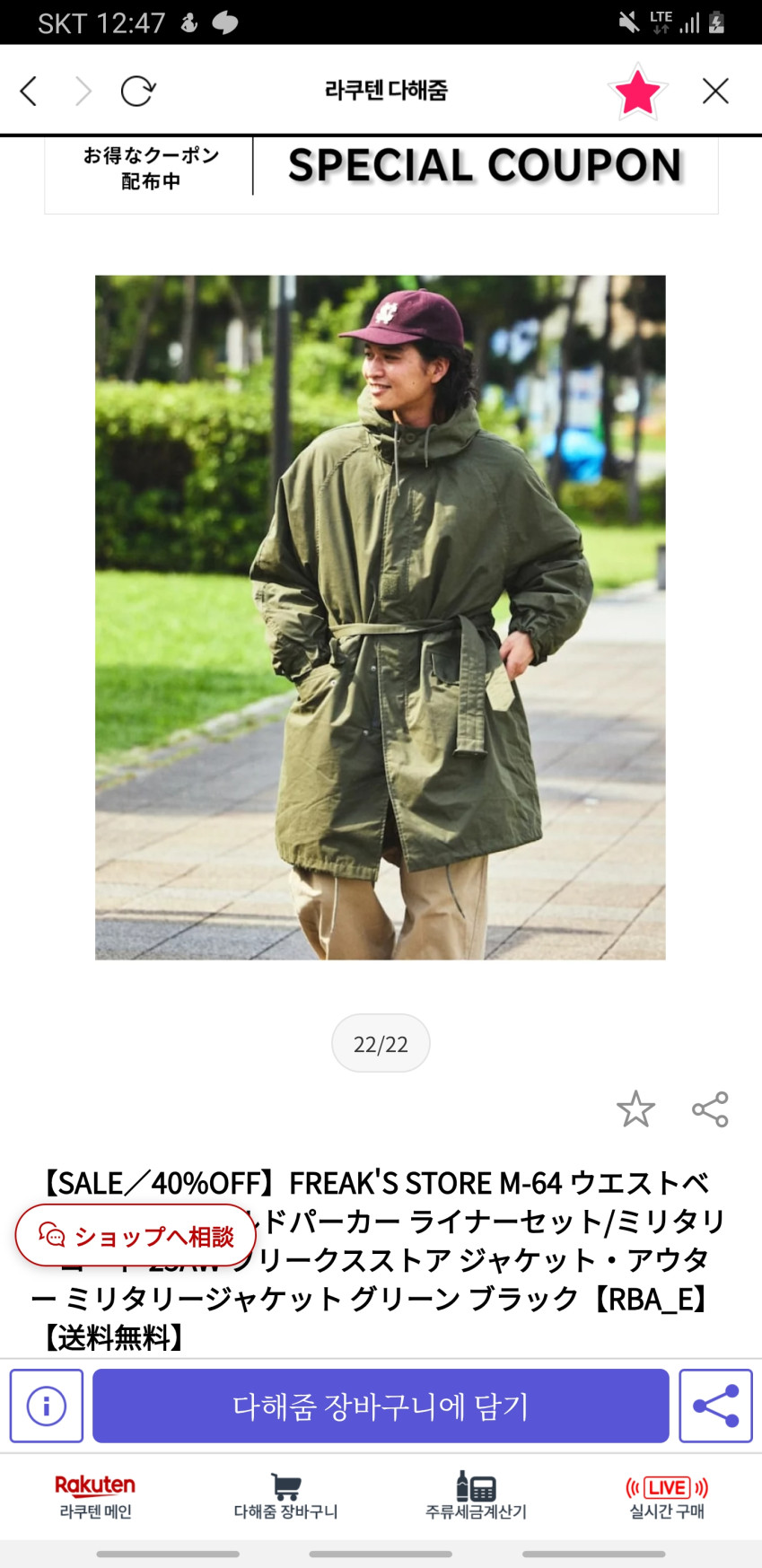The width and height of the screenshot is (762, 1568).
Task: Open 실시간 구매 LIVE tab
Action: point(667,1496)
